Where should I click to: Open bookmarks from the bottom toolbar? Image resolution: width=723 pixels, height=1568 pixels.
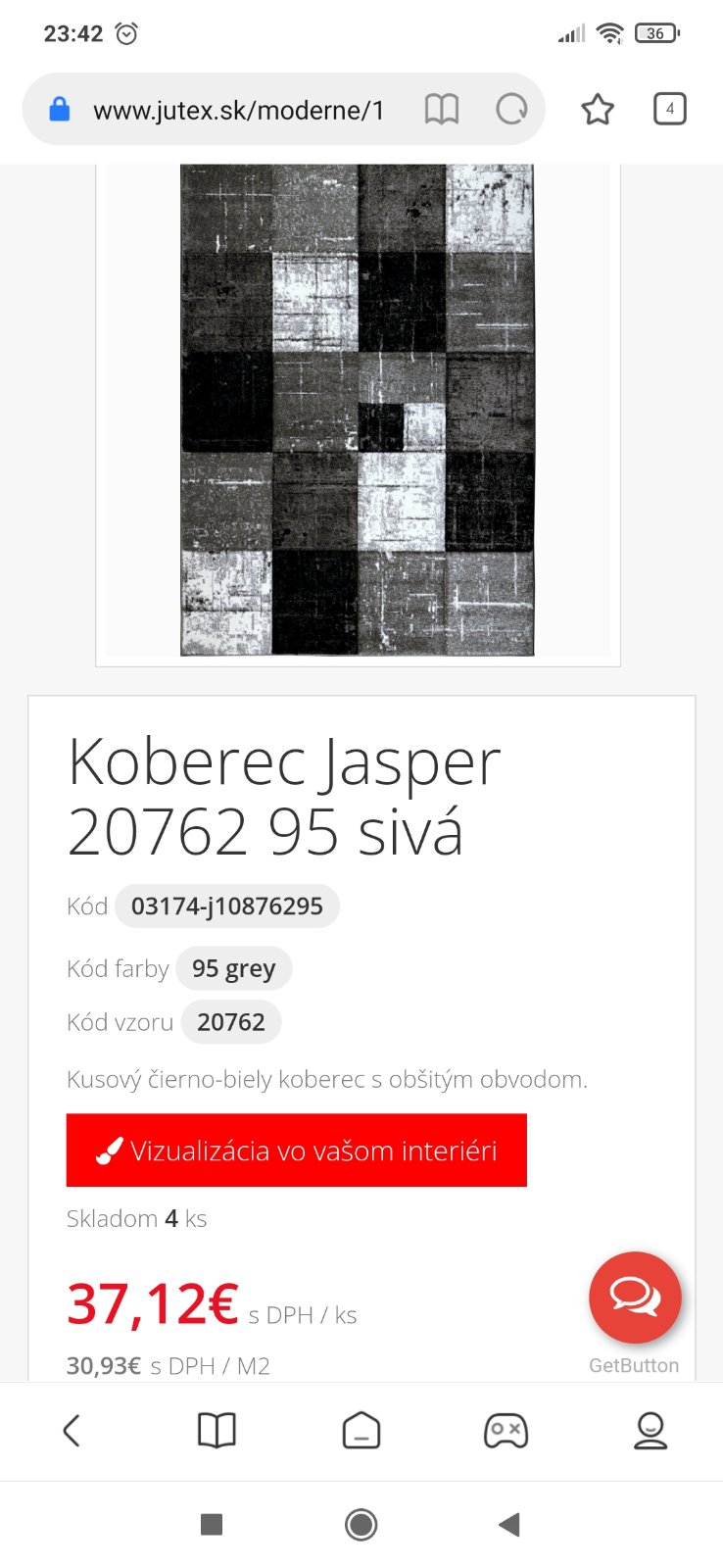tap(217, 1431)
